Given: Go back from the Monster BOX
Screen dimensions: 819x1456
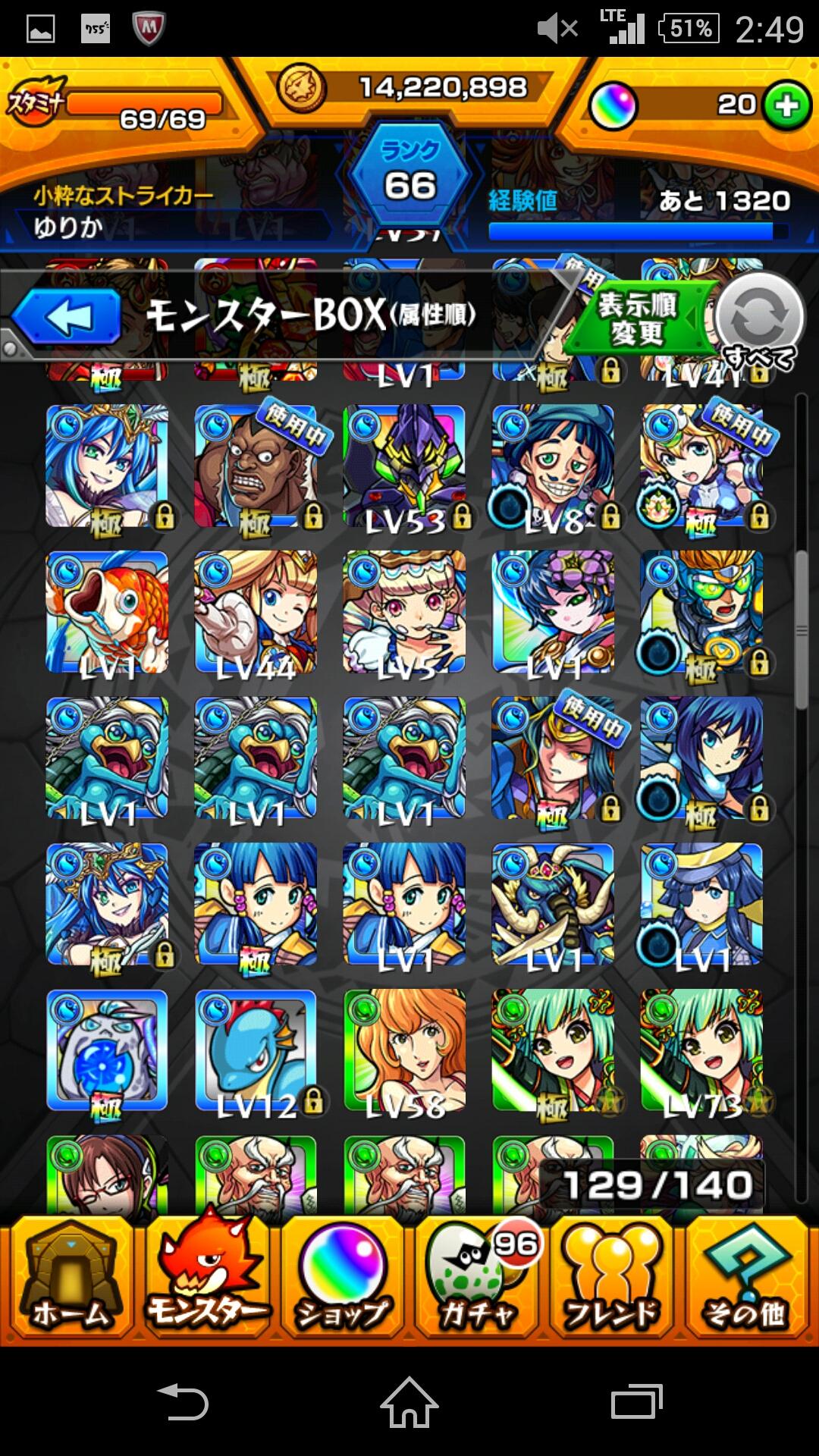Looking at the screenshot, I should [67, 317].
